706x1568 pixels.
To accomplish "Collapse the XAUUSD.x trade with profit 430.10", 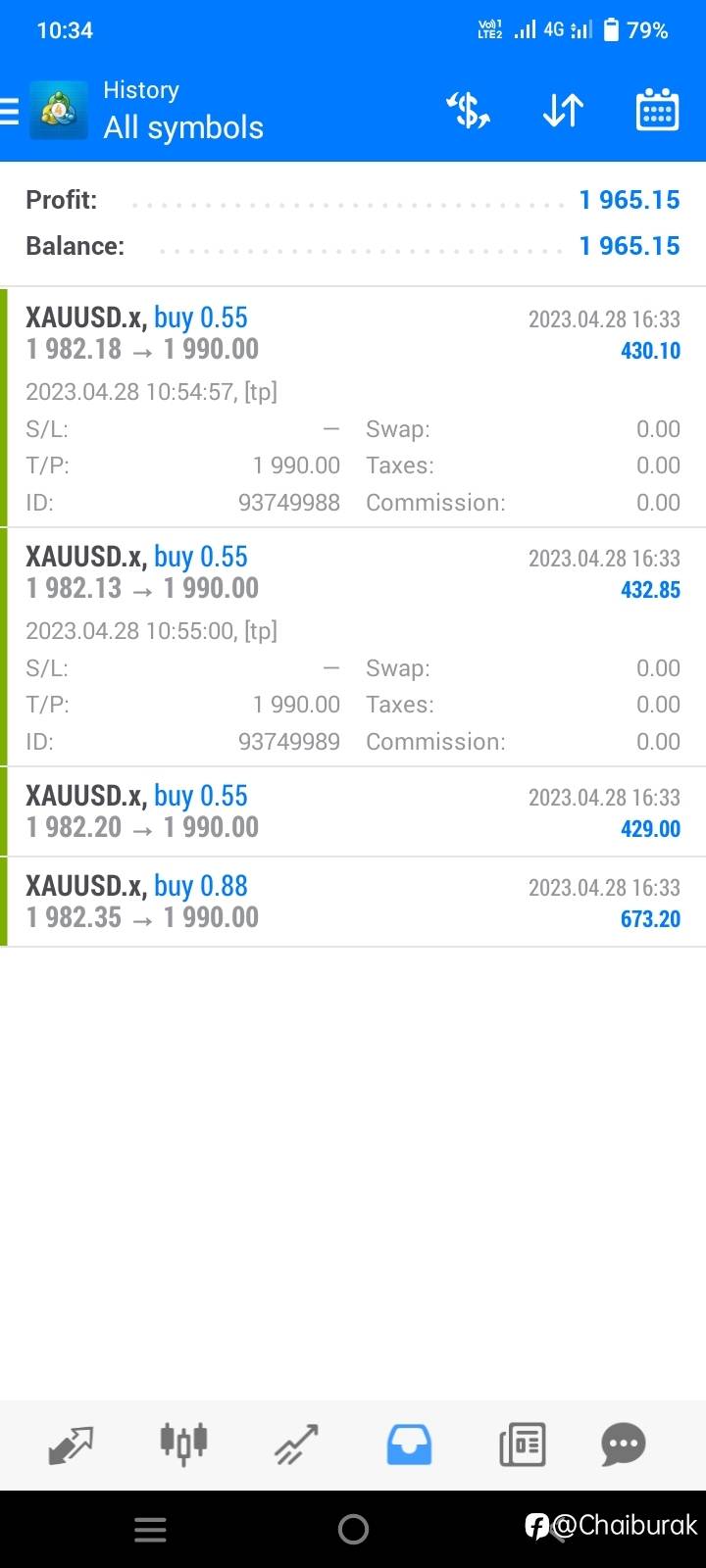I will [x=353, y=408].
